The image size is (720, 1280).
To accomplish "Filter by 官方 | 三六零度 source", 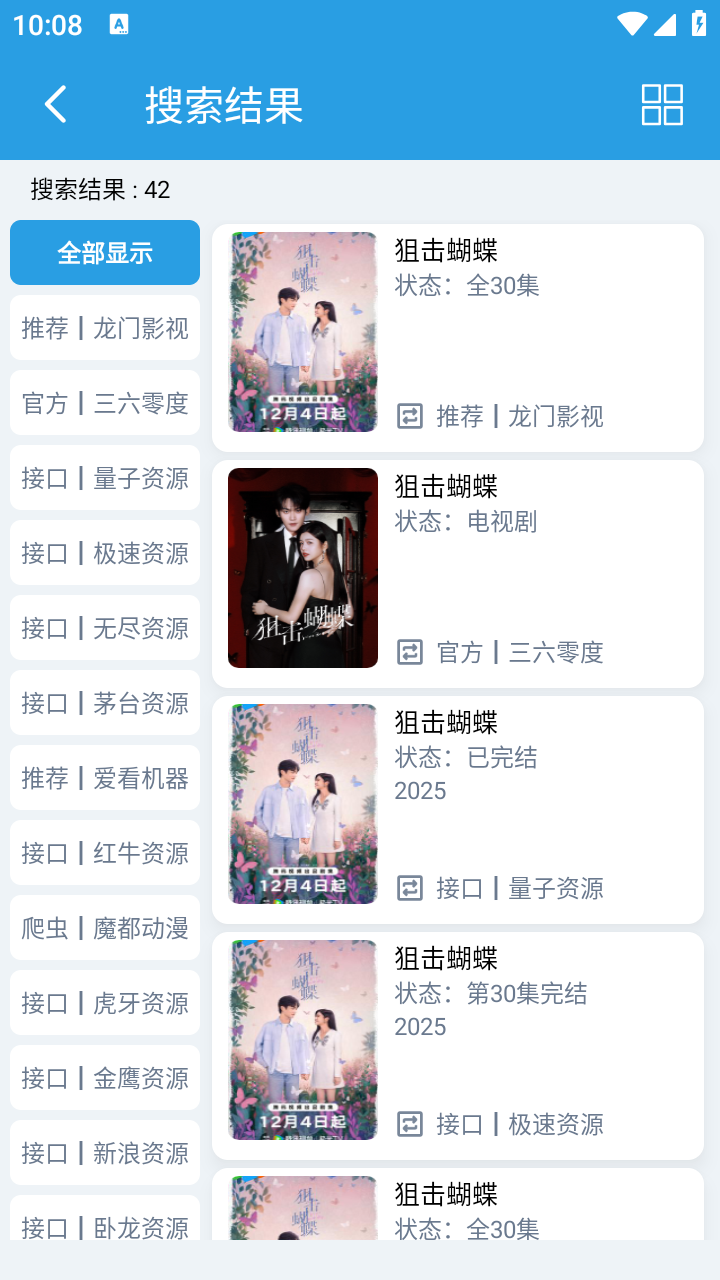I will [x=105, y=403].
